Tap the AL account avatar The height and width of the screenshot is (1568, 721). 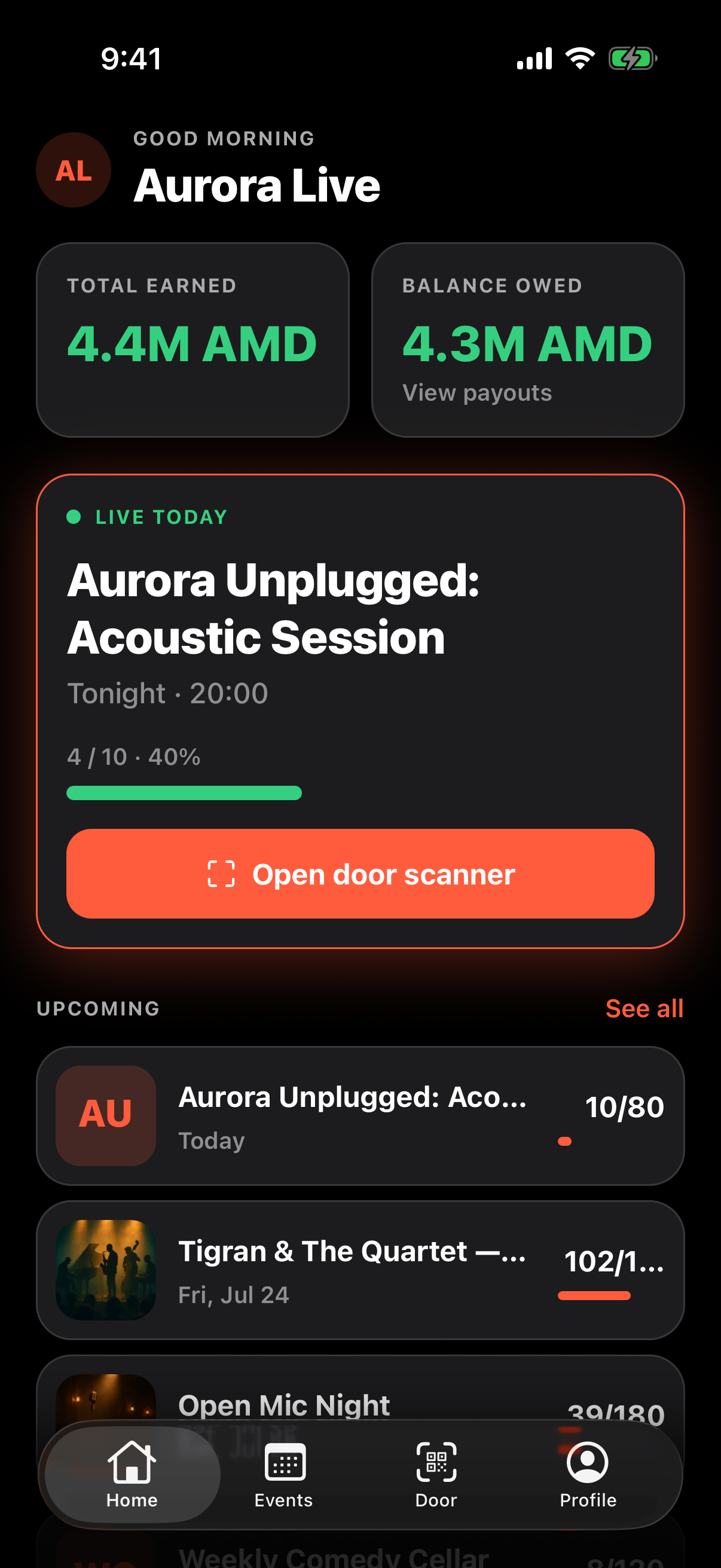[74, 170]
